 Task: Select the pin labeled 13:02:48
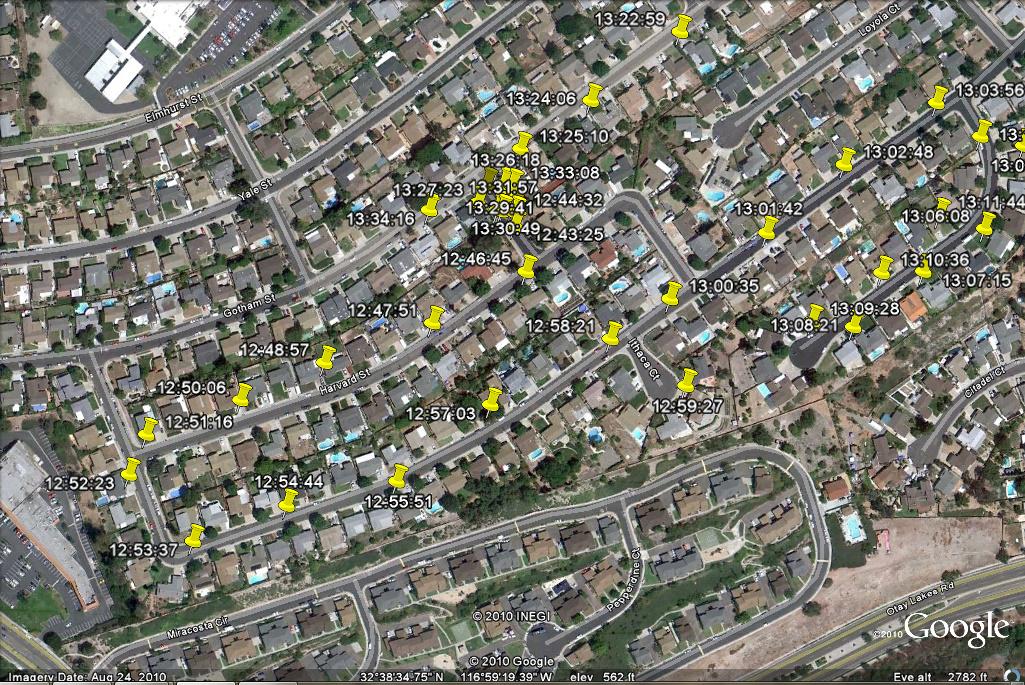coord(846,159)
